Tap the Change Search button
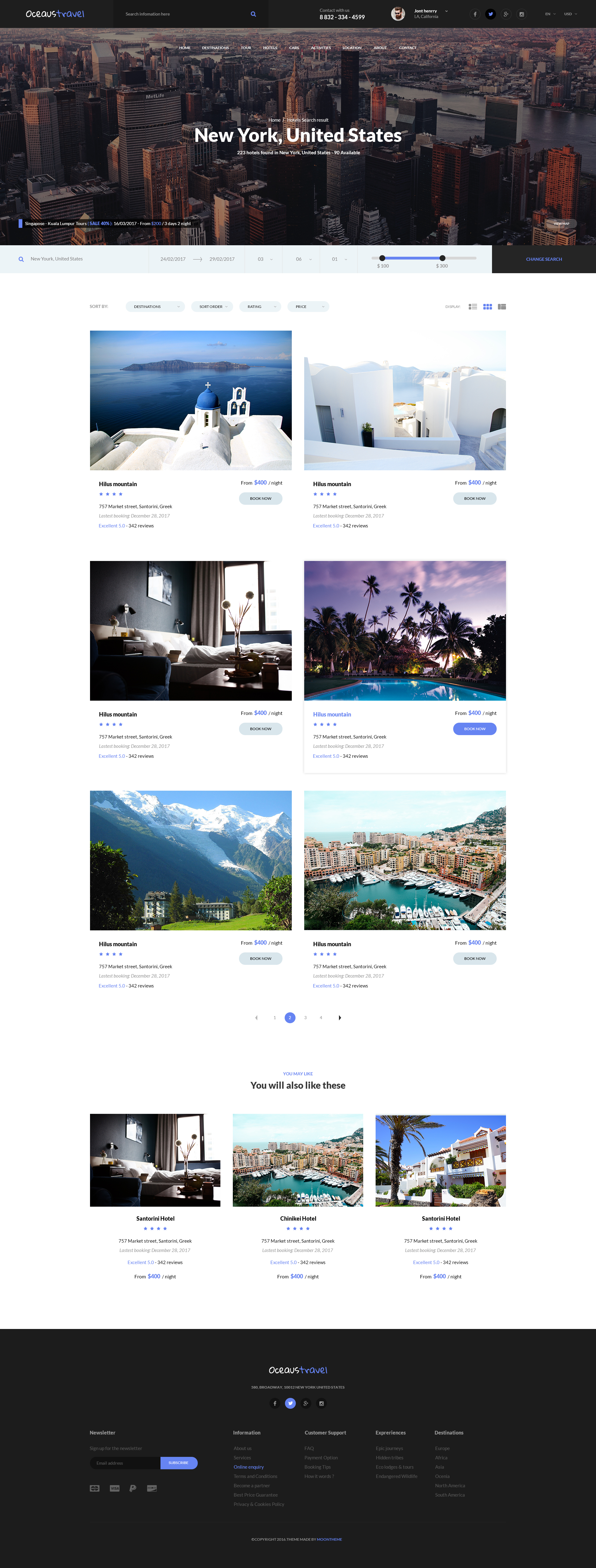The image size is (596, 1568). (544, 259)
